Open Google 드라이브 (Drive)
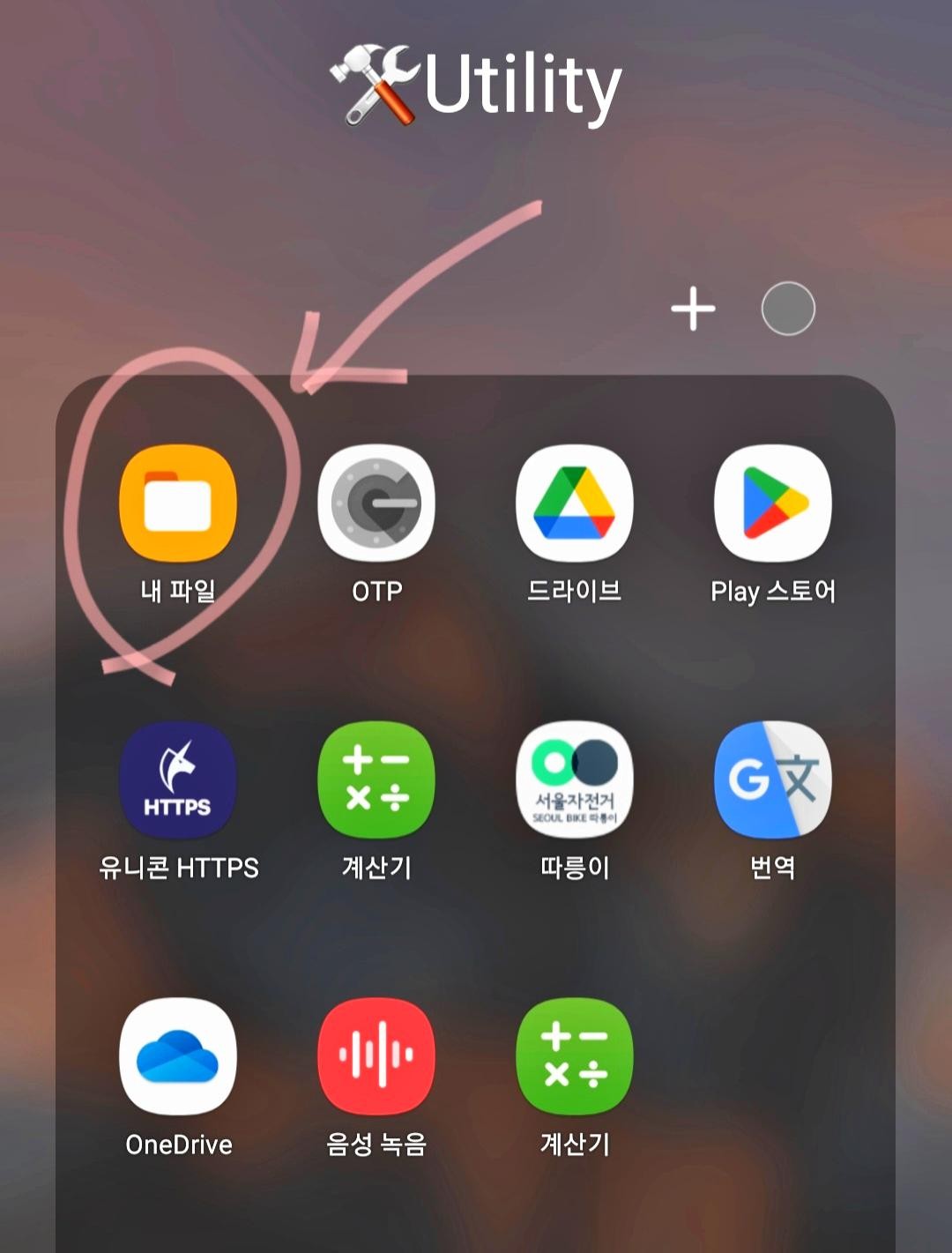The image size is (952, 1253). [x=573, y=504]
